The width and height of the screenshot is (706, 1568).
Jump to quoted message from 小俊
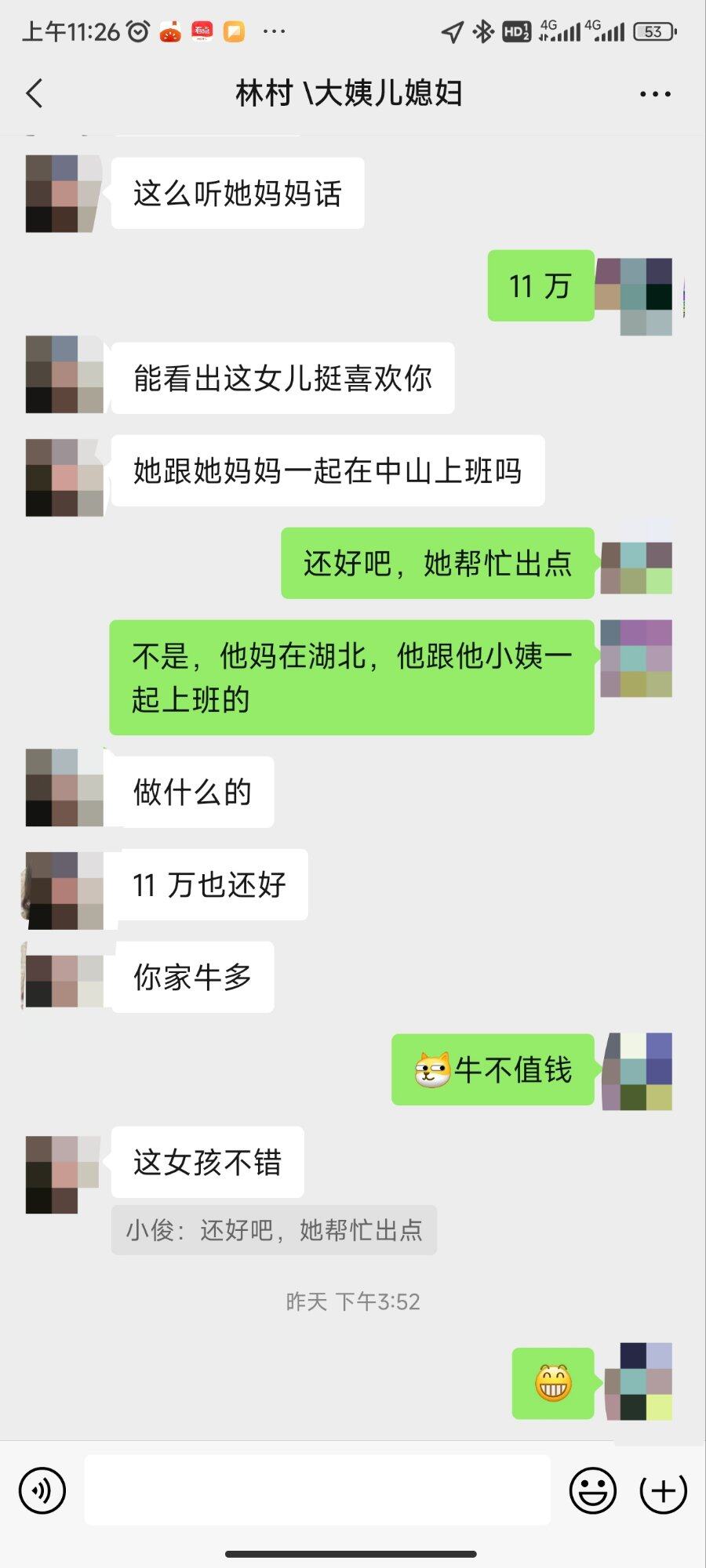pos(274,1230)
